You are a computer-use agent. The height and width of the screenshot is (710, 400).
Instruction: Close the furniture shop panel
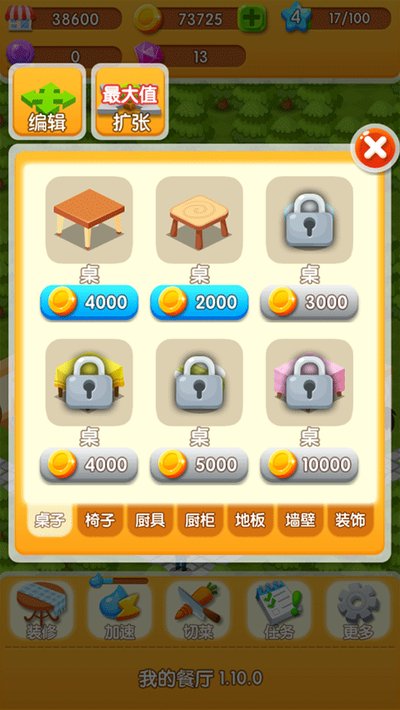tap(375, 149)
